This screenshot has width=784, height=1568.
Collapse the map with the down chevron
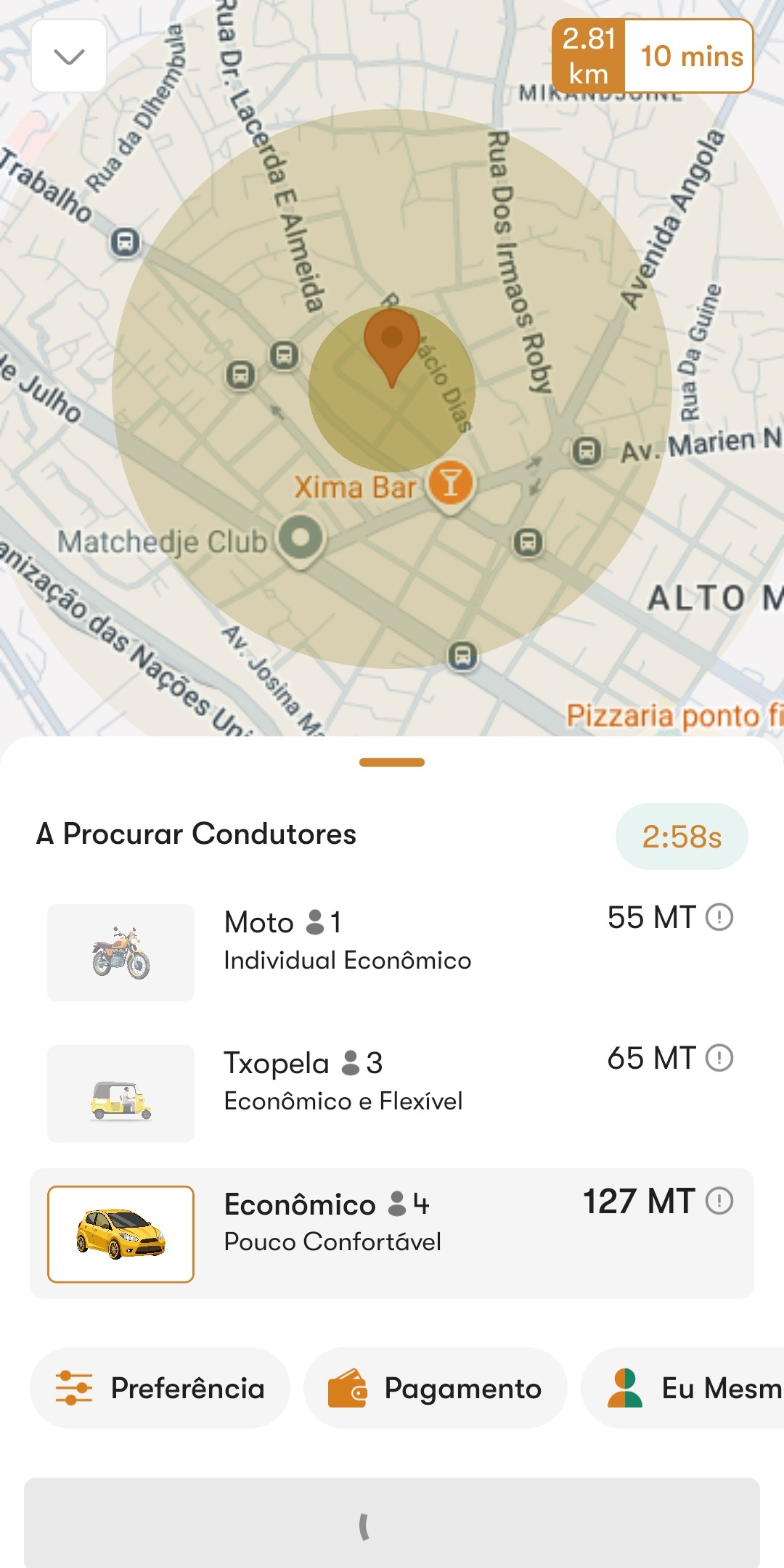[69, 57]
